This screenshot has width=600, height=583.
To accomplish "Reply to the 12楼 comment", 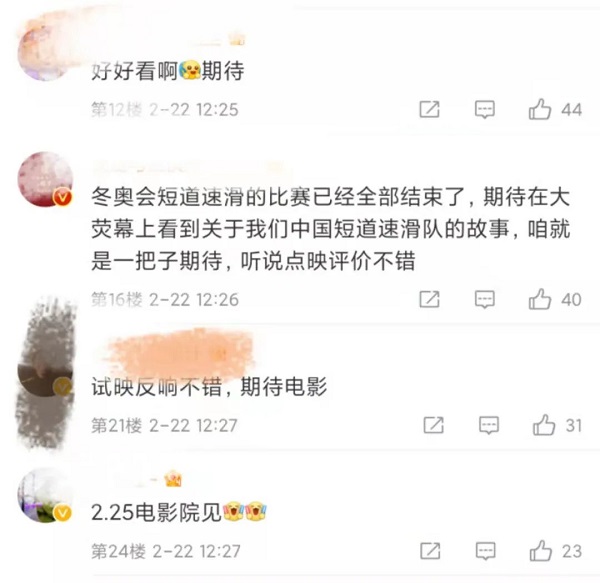I will (485, 109).
